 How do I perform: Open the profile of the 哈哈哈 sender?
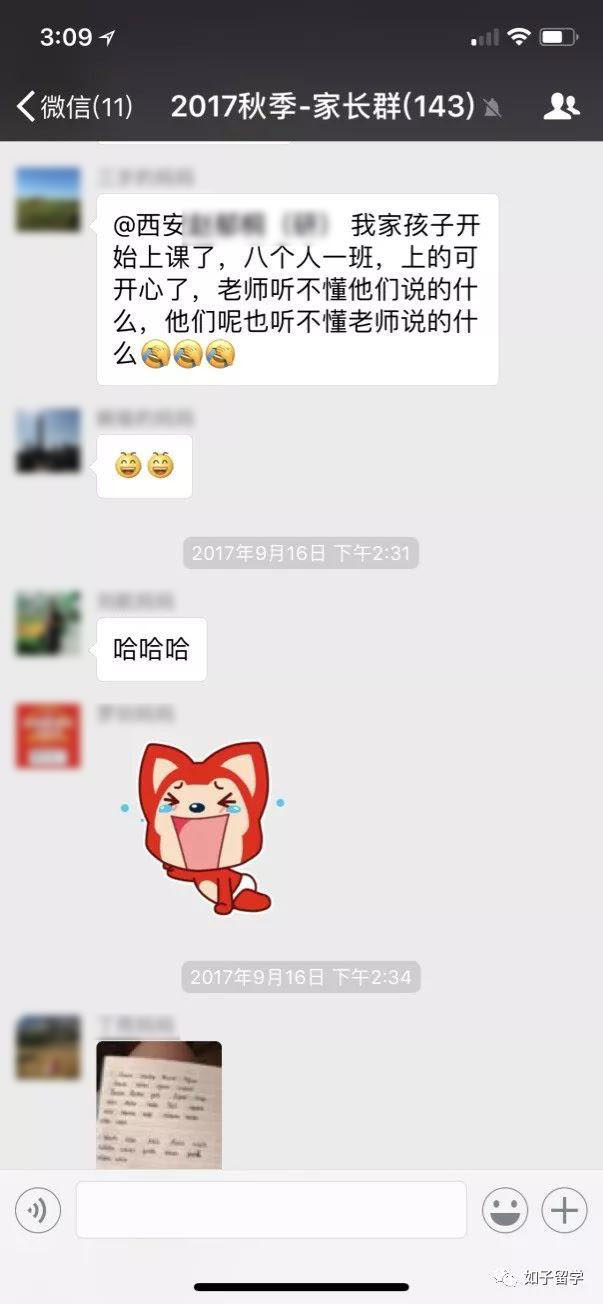(x=48, y=623)
